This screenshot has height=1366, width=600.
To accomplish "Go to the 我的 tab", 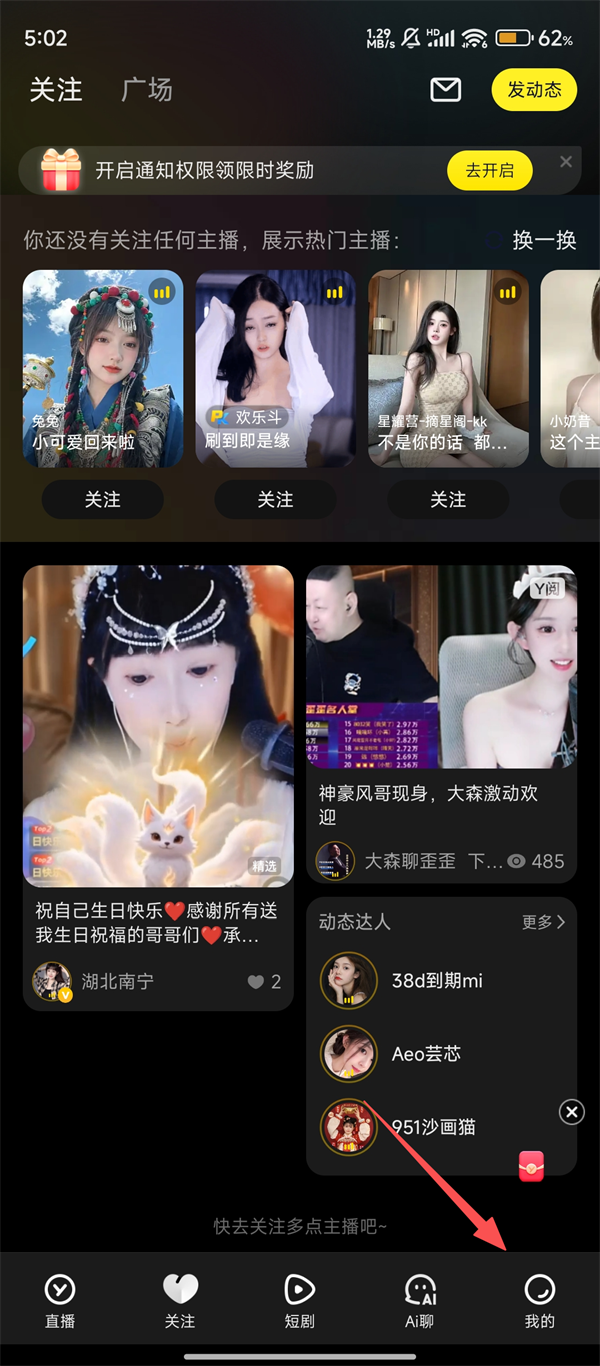I will (x=540, y=1300).
